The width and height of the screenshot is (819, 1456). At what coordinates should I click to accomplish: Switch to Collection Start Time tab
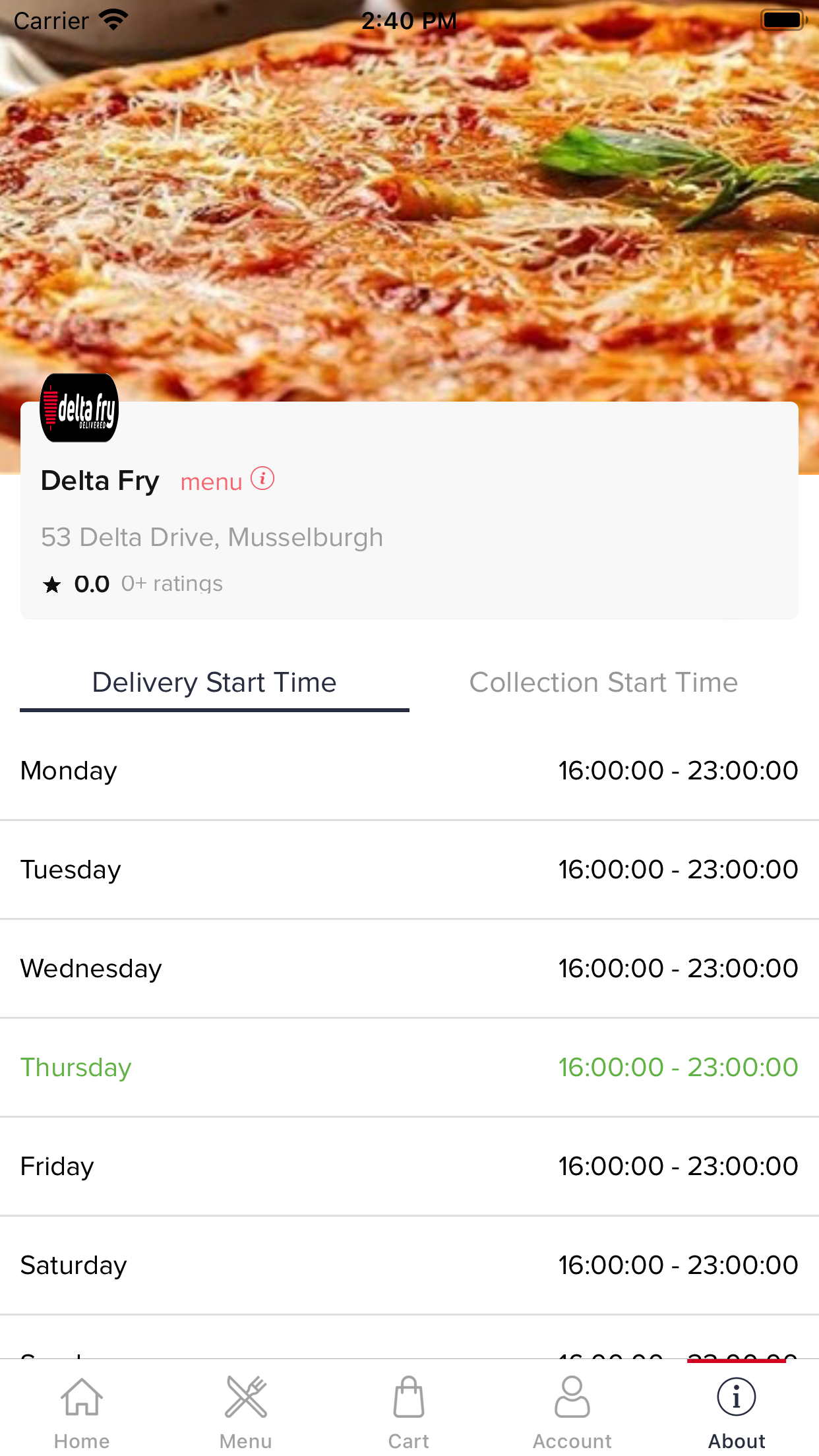[603, 682]
